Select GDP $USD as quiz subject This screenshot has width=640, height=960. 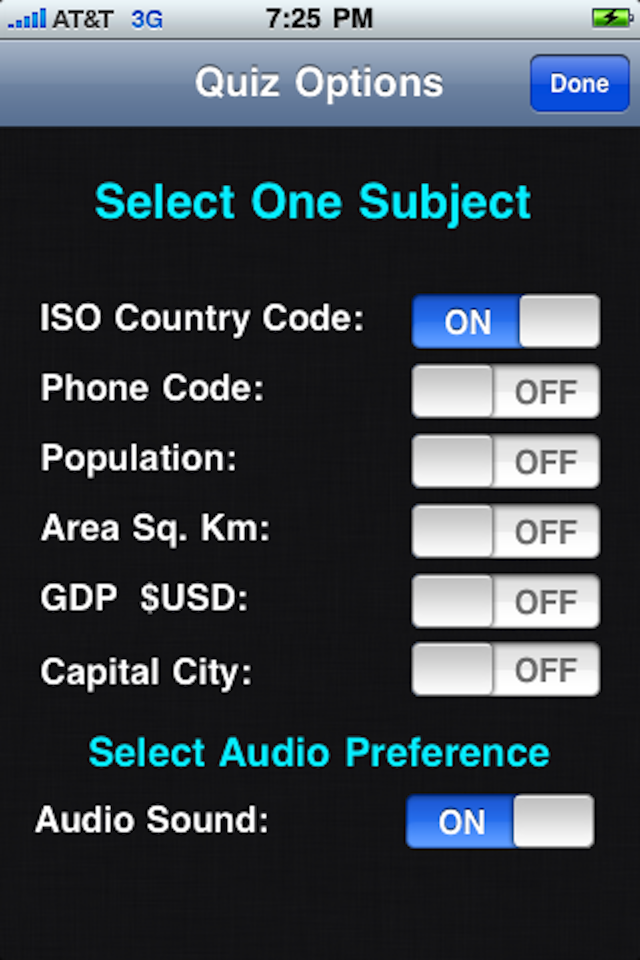point(506,601)
